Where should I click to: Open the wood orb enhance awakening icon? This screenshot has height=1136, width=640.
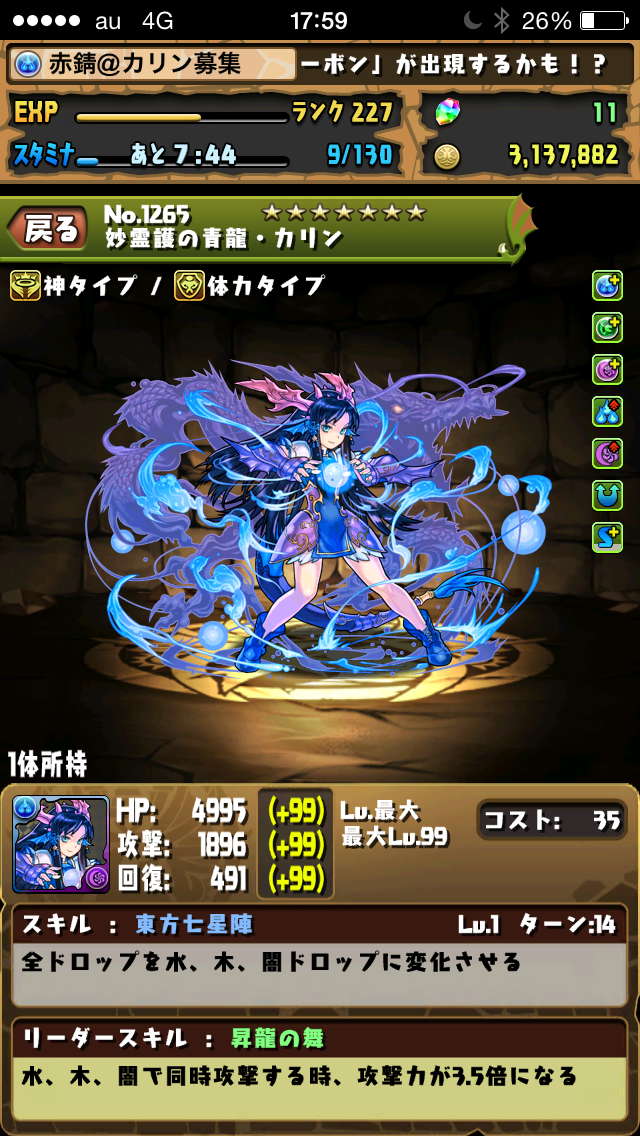(x=607, y=327)
